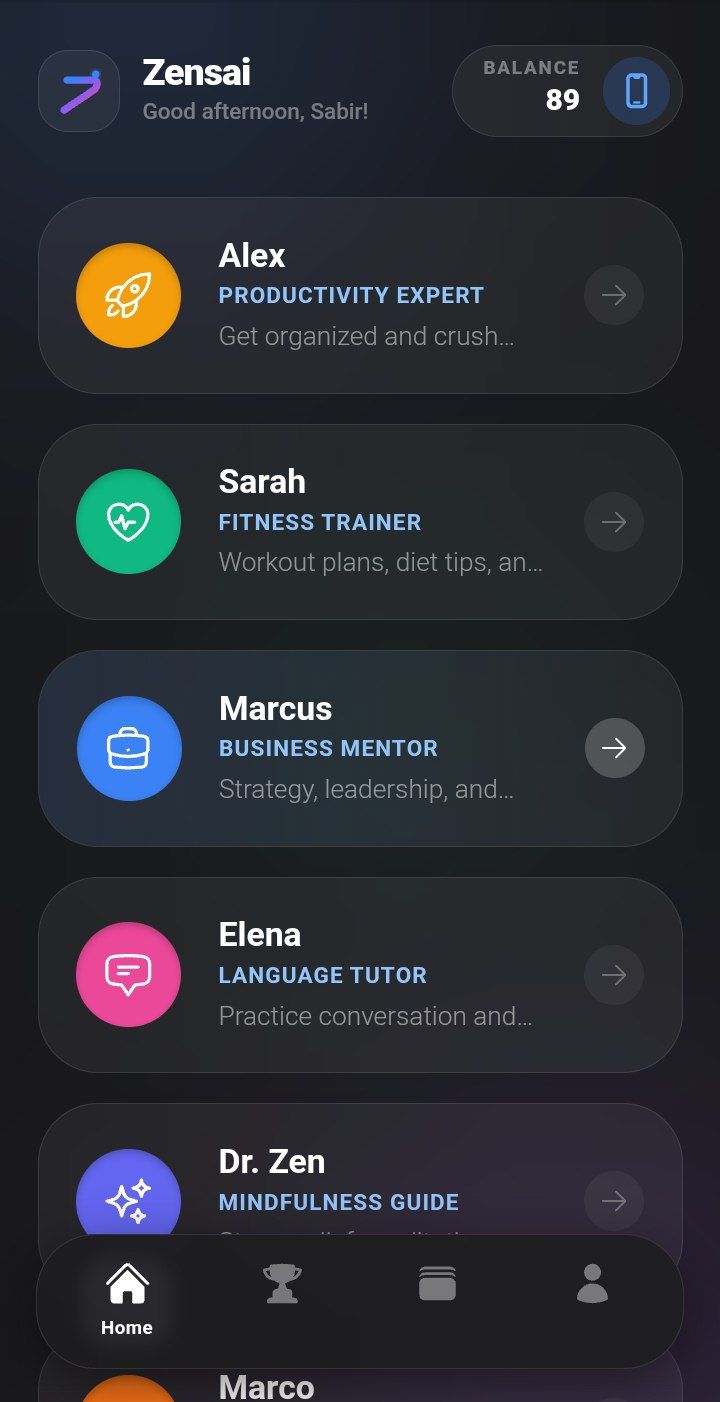Open the balance phone icon

[x=636, y=91]
